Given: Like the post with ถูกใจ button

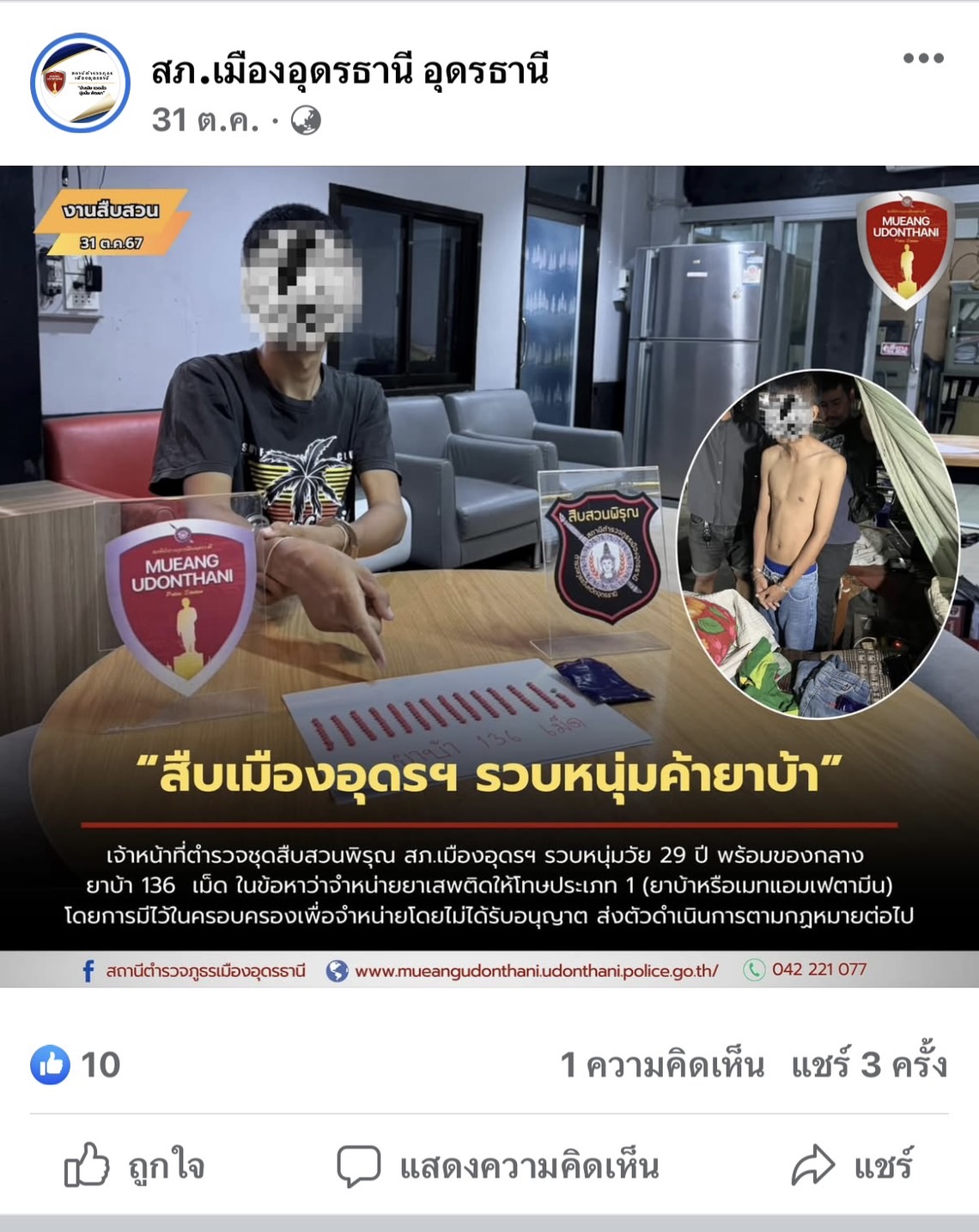Looking at the screenshot, I should (x=135, y=1166).
